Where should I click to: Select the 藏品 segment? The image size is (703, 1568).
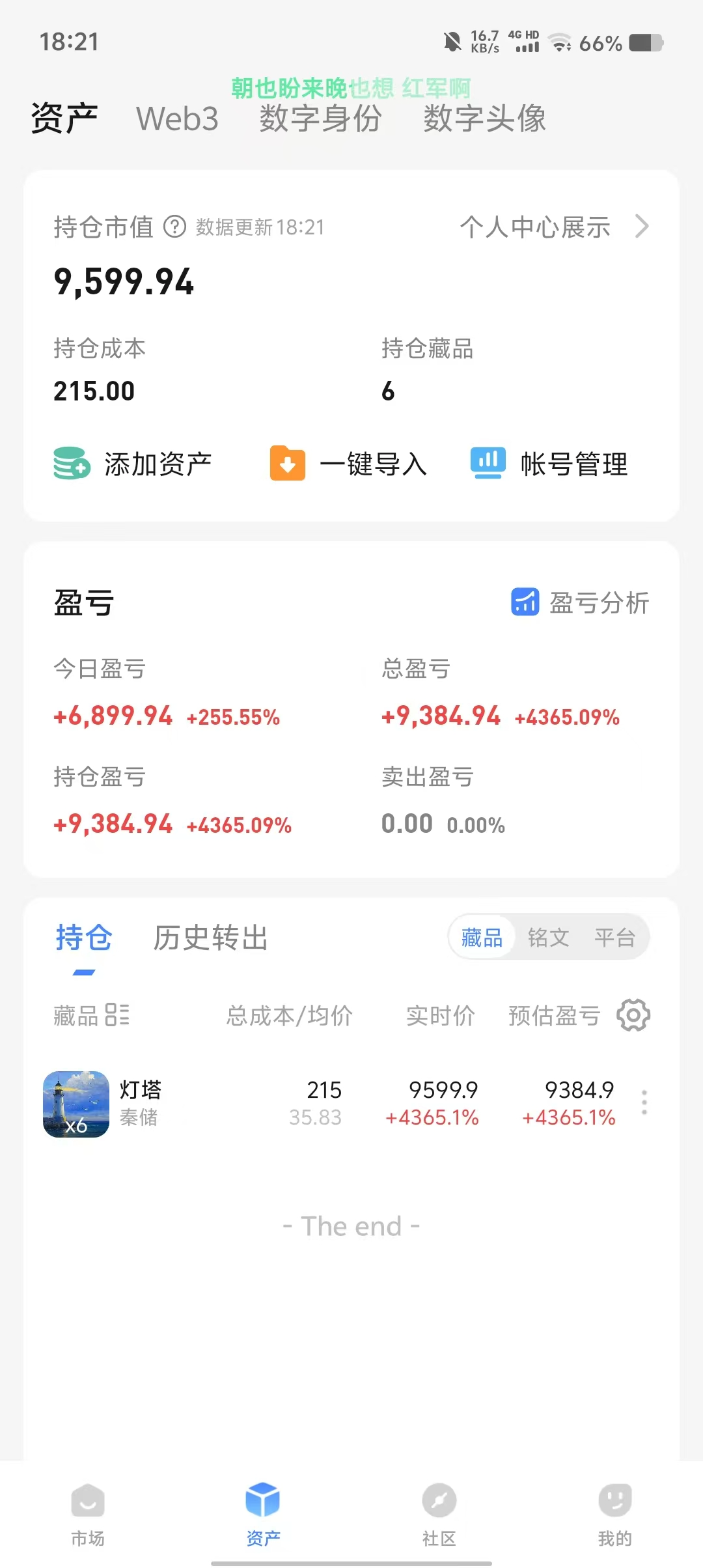[482, 938]
